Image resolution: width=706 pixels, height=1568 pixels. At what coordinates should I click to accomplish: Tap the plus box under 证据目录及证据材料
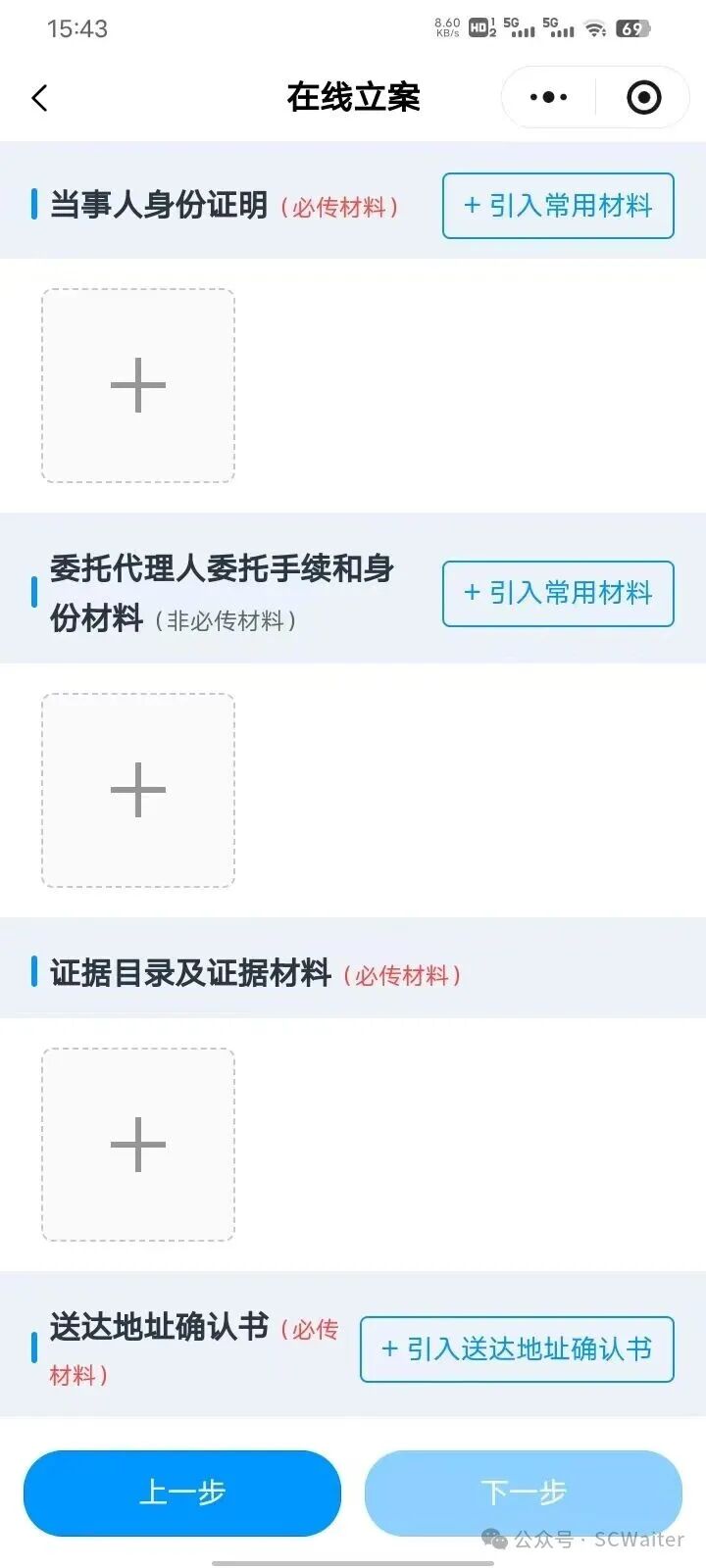point(137,1144)
